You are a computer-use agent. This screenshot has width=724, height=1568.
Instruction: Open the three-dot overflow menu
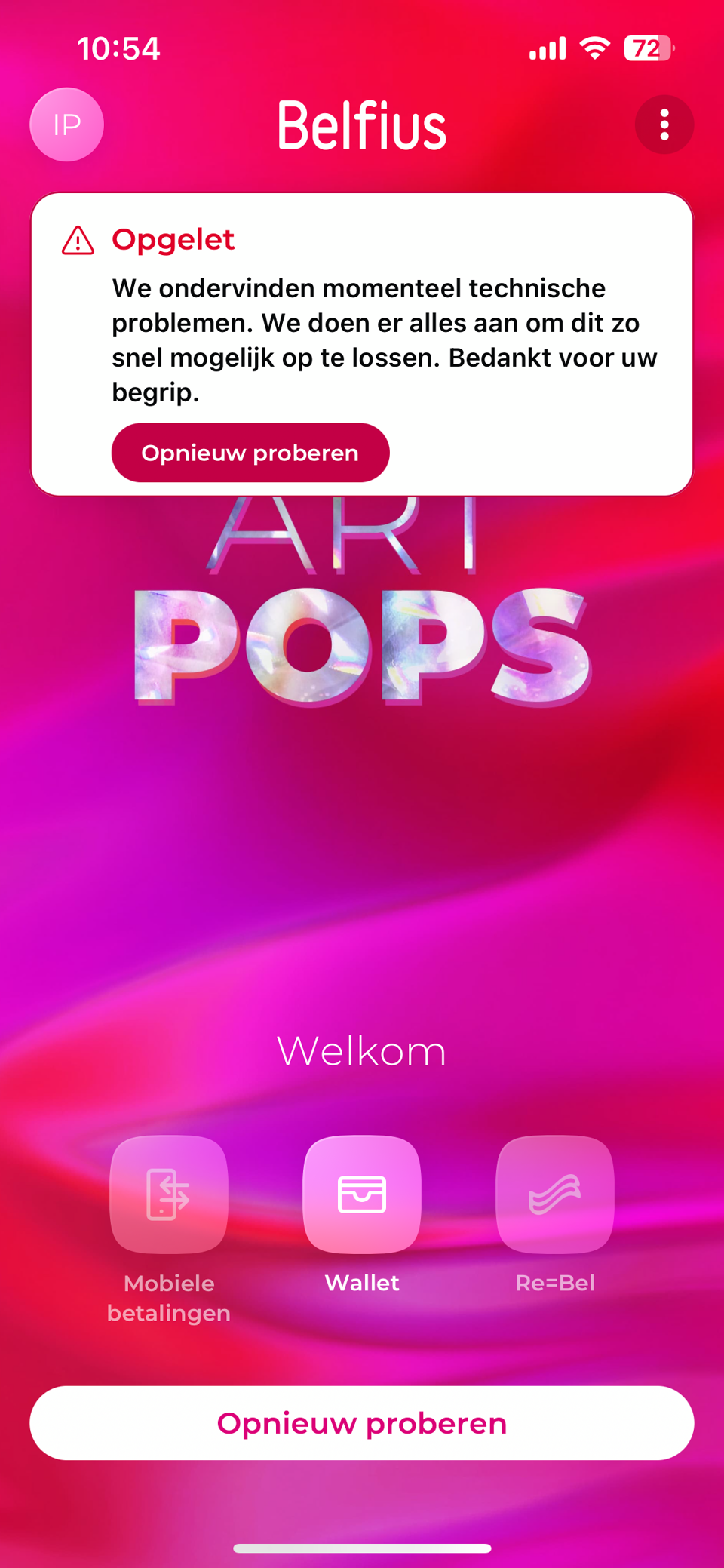click(x=664, y=125)
